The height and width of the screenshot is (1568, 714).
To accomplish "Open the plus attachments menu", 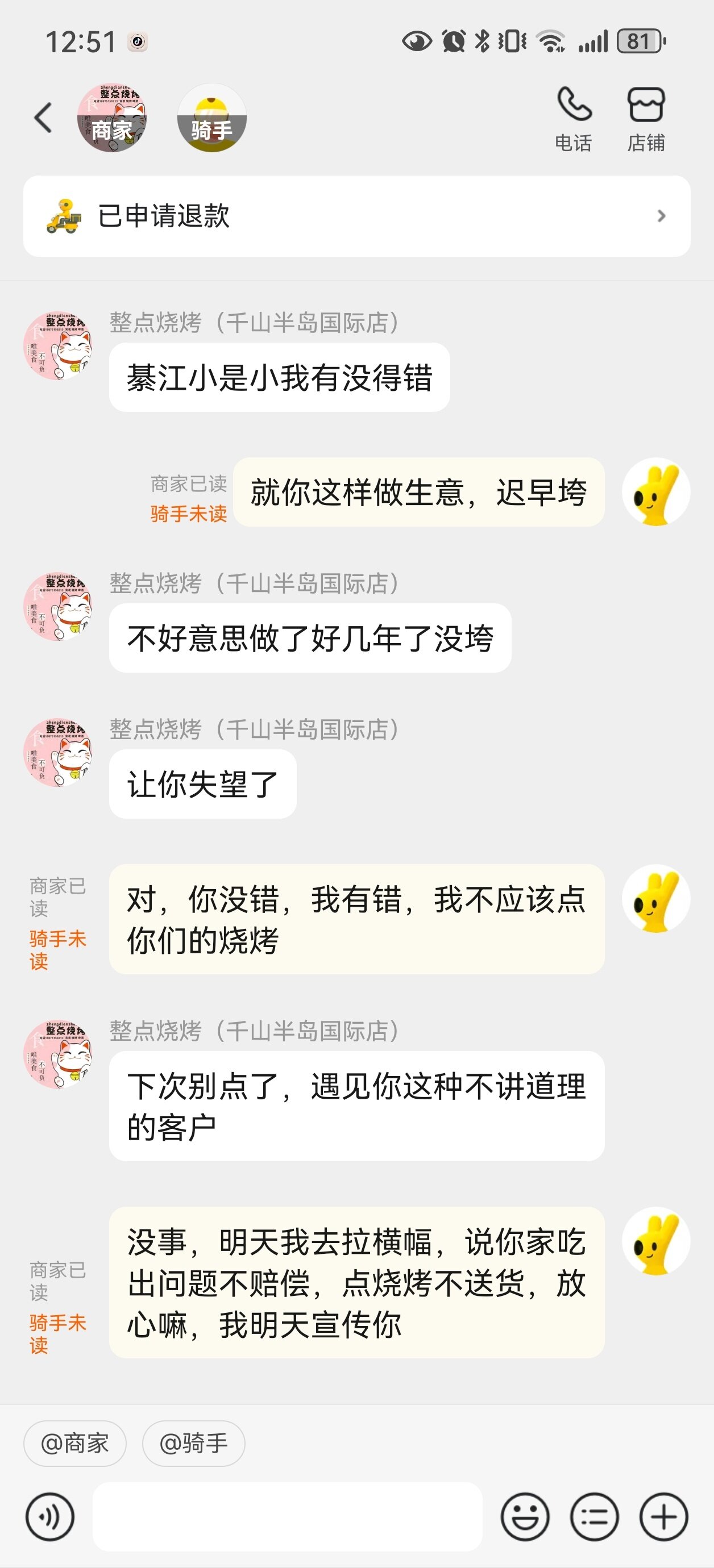I will click(663, 1517).
